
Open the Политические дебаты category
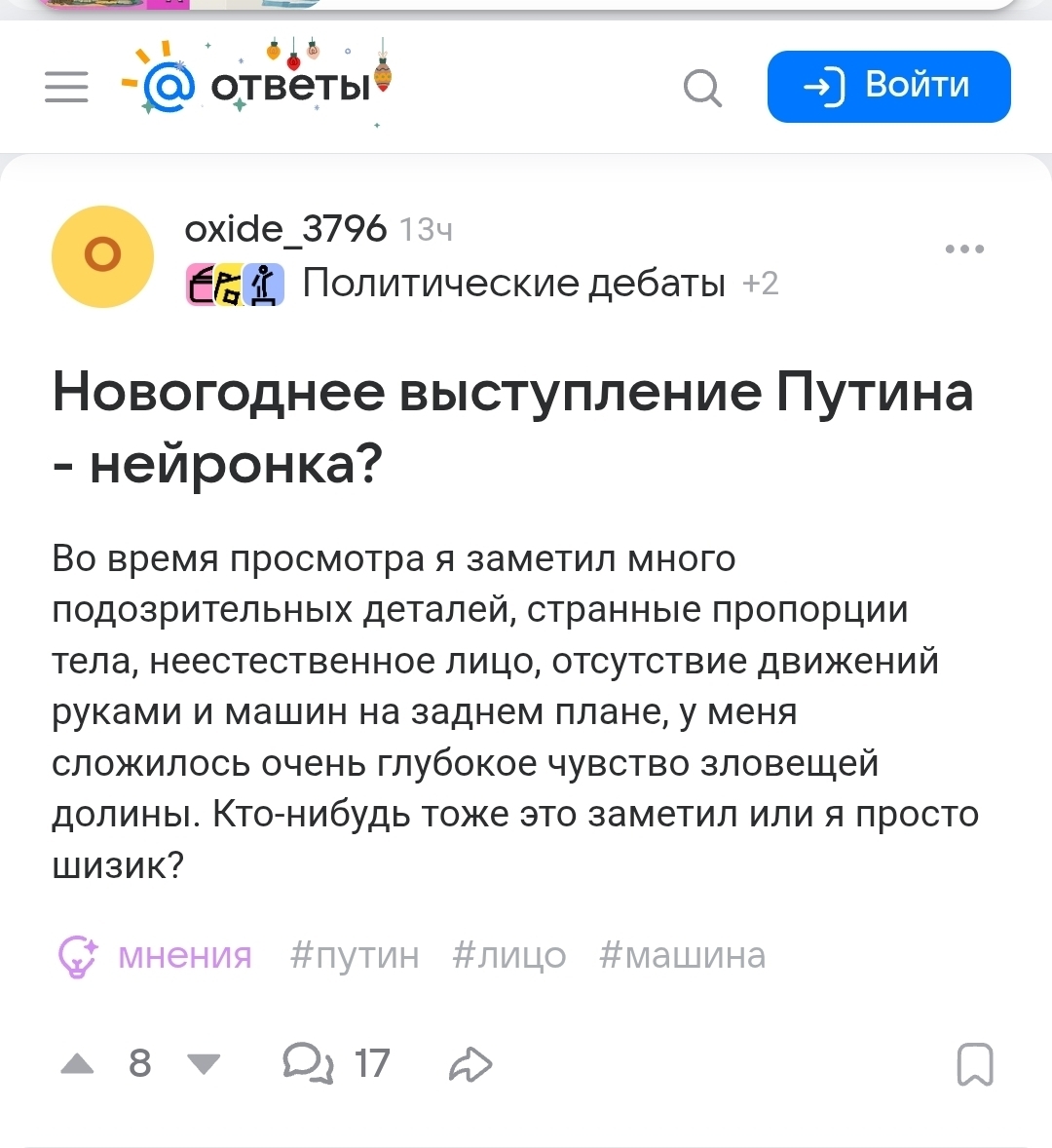point(513,284)
